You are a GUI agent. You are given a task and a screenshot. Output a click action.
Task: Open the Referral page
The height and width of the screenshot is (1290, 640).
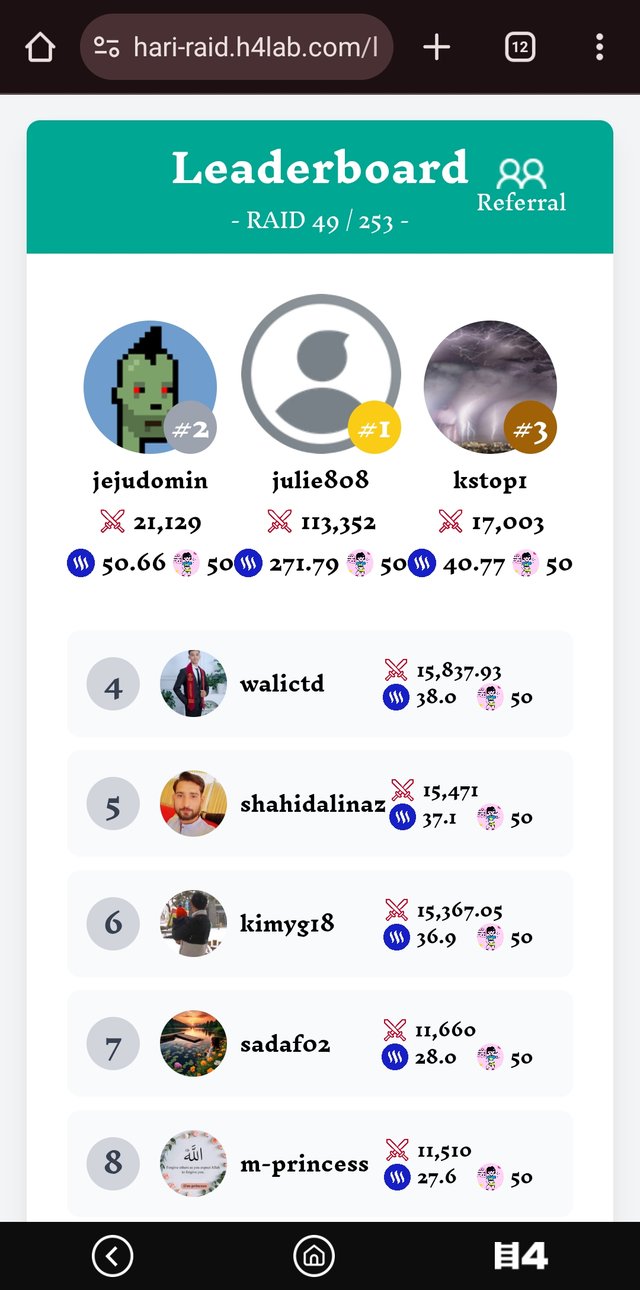pos(521,186)
